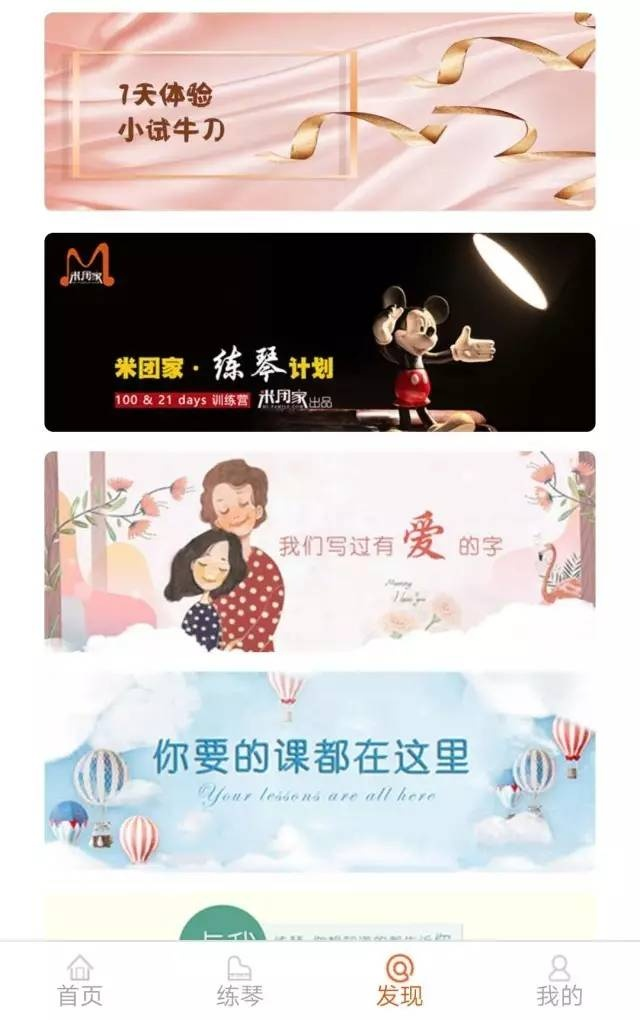Open the 你要的课都在这里 banner
Image resolution: width=640 pixels, height=1020 pixels.
tap(320, 771)
